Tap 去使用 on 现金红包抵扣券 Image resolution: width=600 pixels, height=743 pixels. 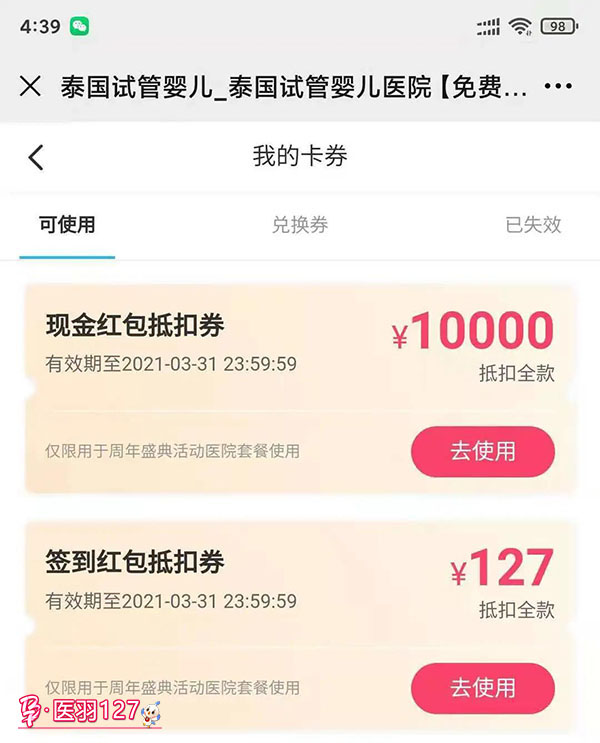click(482, 451)
